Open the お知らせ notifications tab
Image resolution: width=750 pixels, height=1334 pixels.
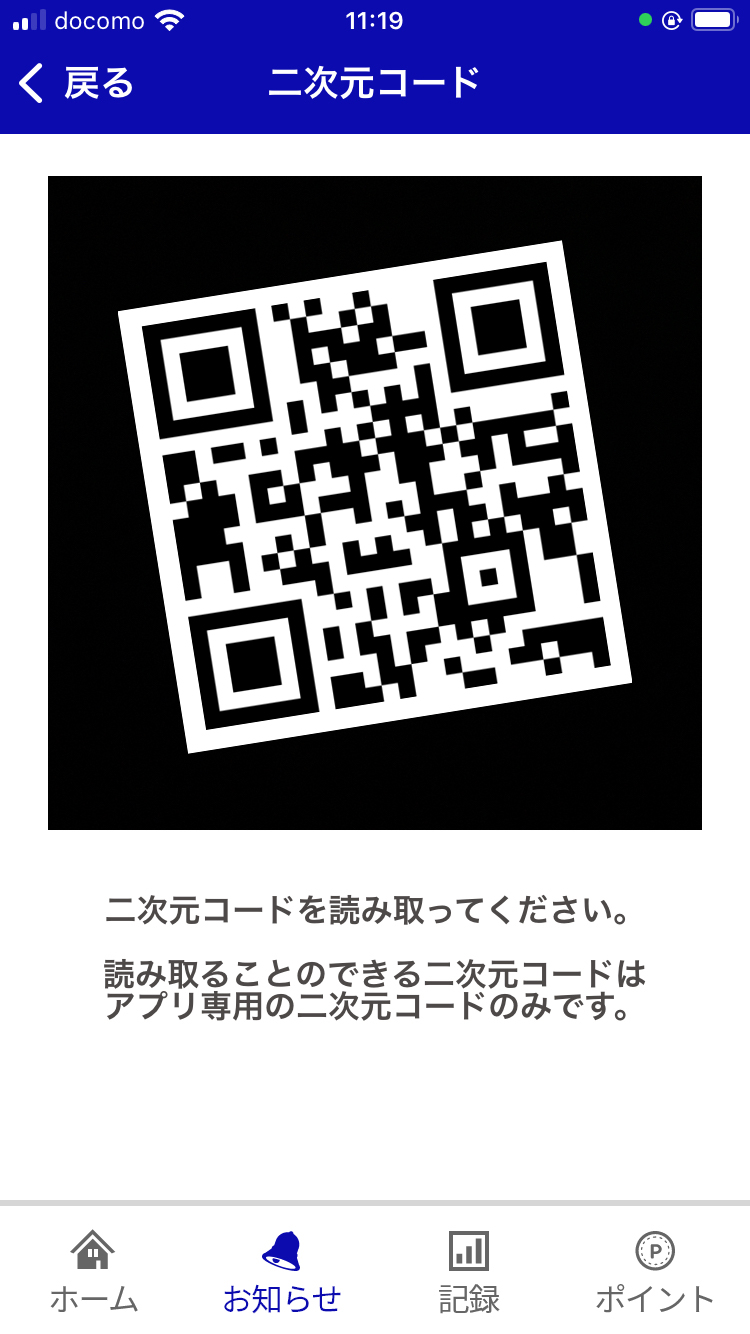click(281, 1271)
